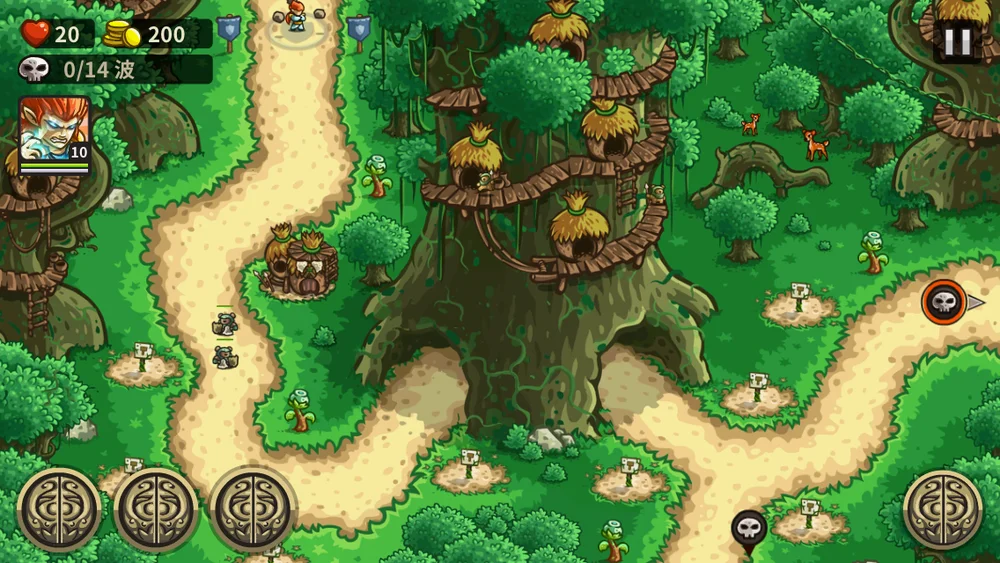Start the wave from the bottom skull marker
Image resolution: width=1000 pixels, height=563 pixels.
(749, 527)
